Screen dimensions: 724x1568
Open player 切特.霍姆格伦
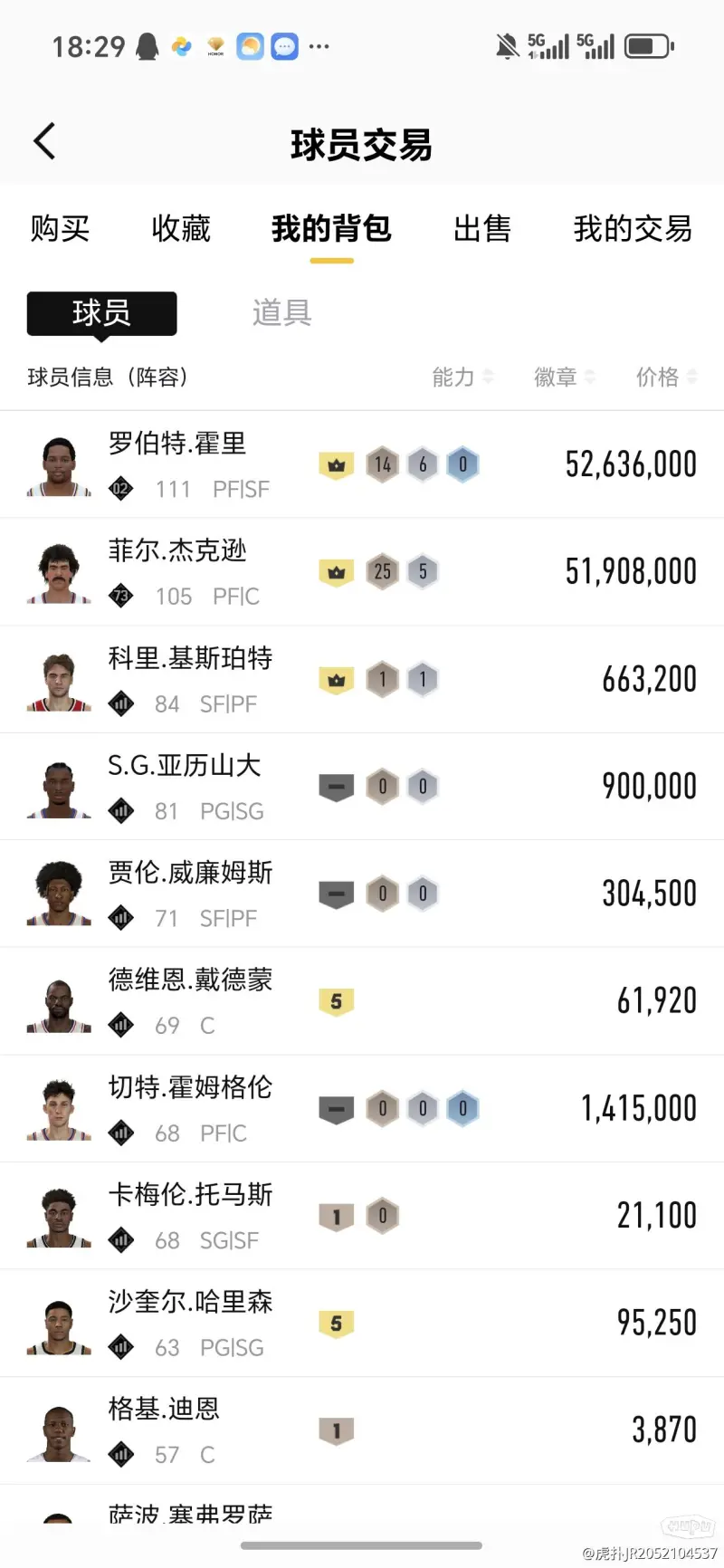click(362, 1108)
